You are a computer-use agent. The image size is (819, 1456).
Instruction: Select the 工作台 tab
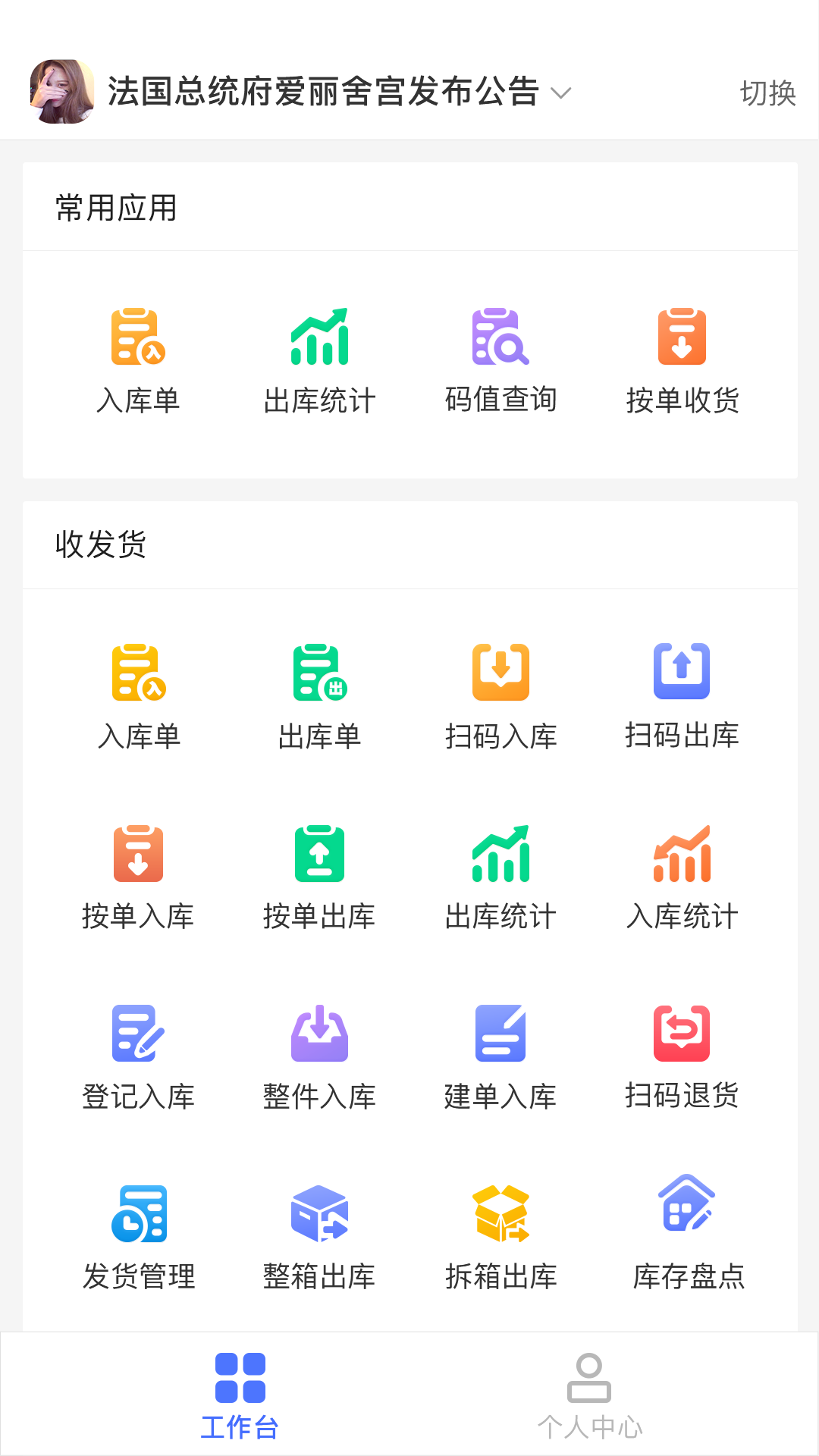[240, 1396]
